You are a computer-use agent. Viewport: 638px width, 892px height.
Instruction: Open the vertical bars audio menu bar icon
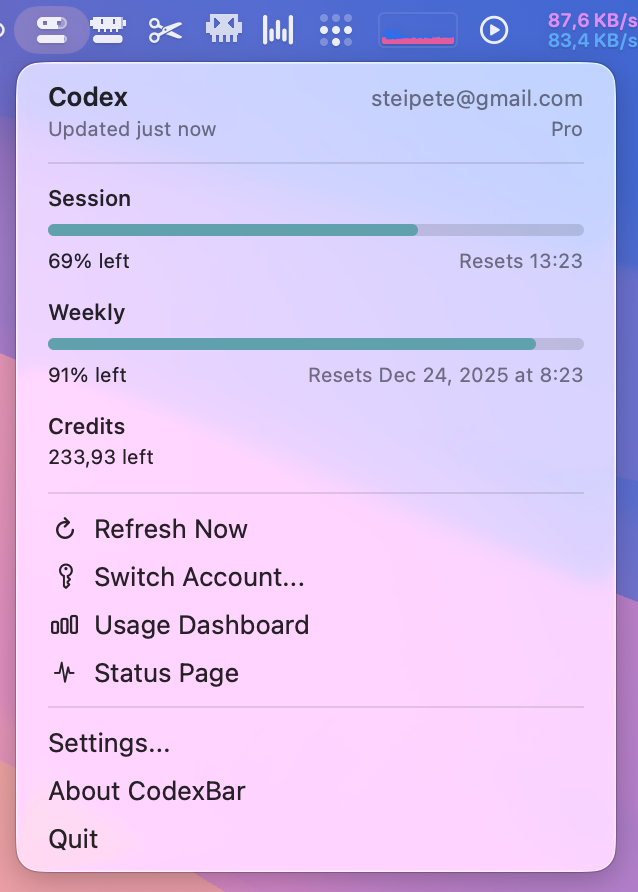tap(278, 30)
